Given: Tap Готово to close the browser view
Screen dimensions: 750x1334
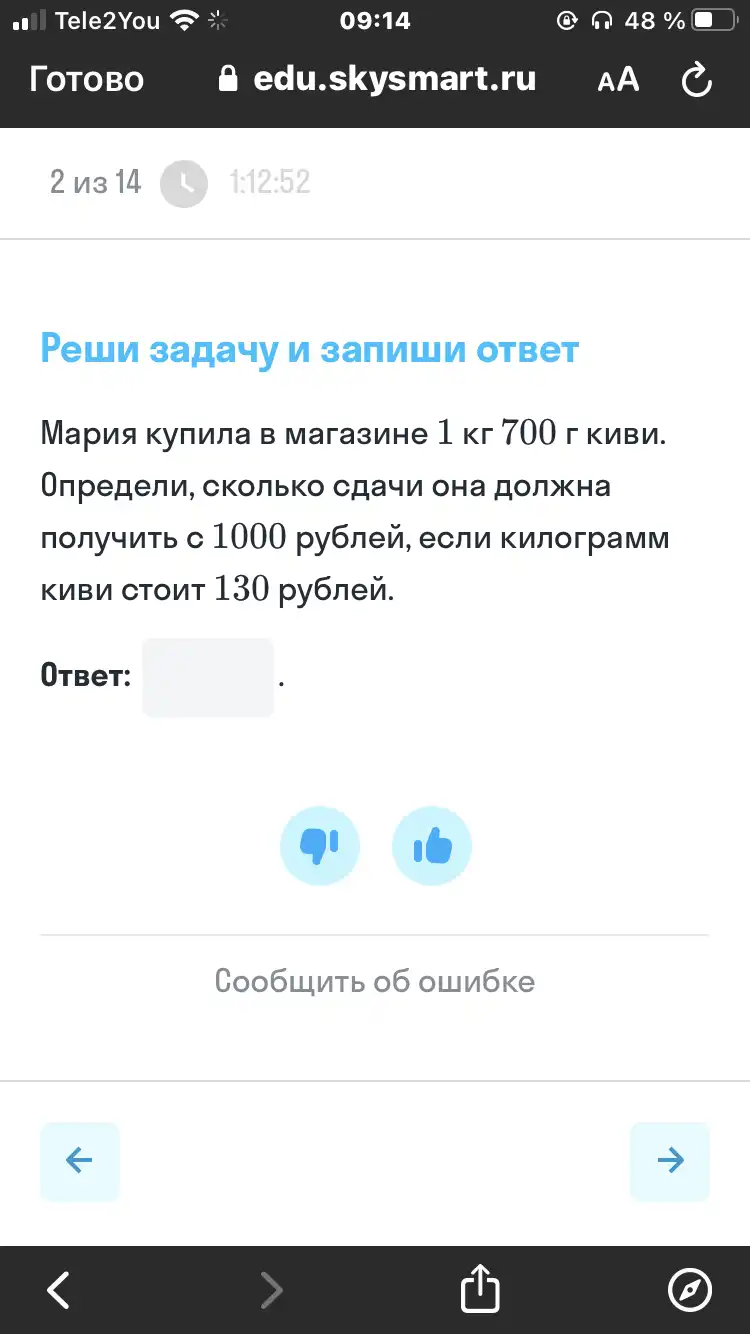Looking at the screenshot, I should pos(87,79).
